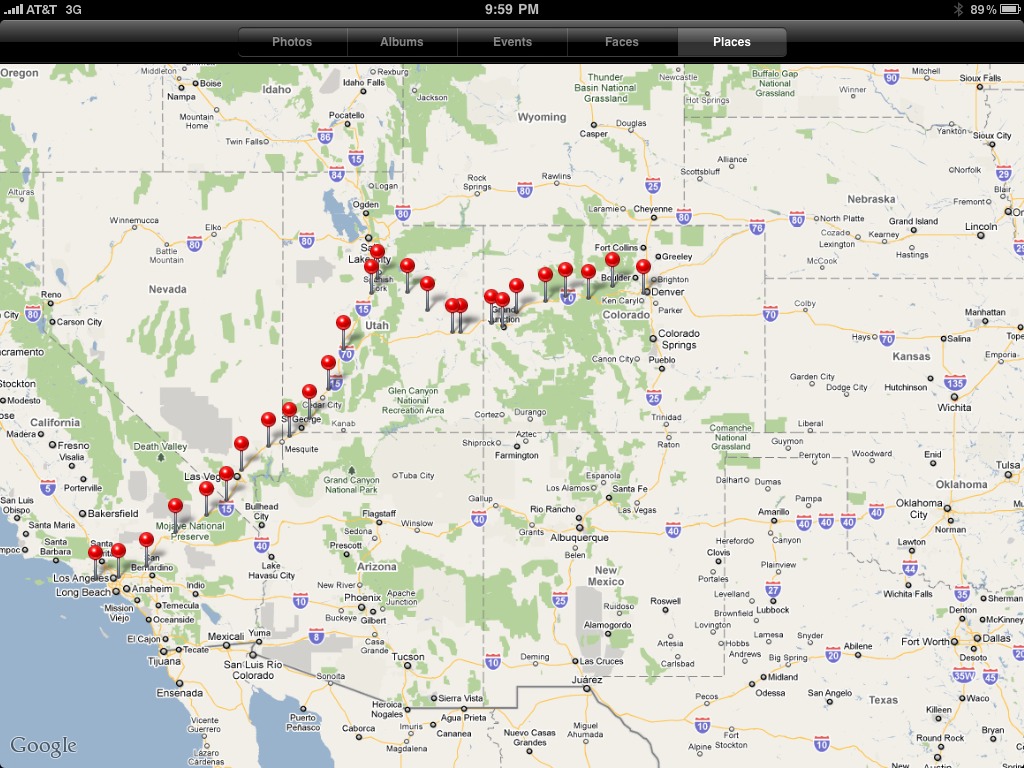The width and height of the screenshot is (1024, 768).
Task: Switch to the Photos tab
Action: (292, 42)
